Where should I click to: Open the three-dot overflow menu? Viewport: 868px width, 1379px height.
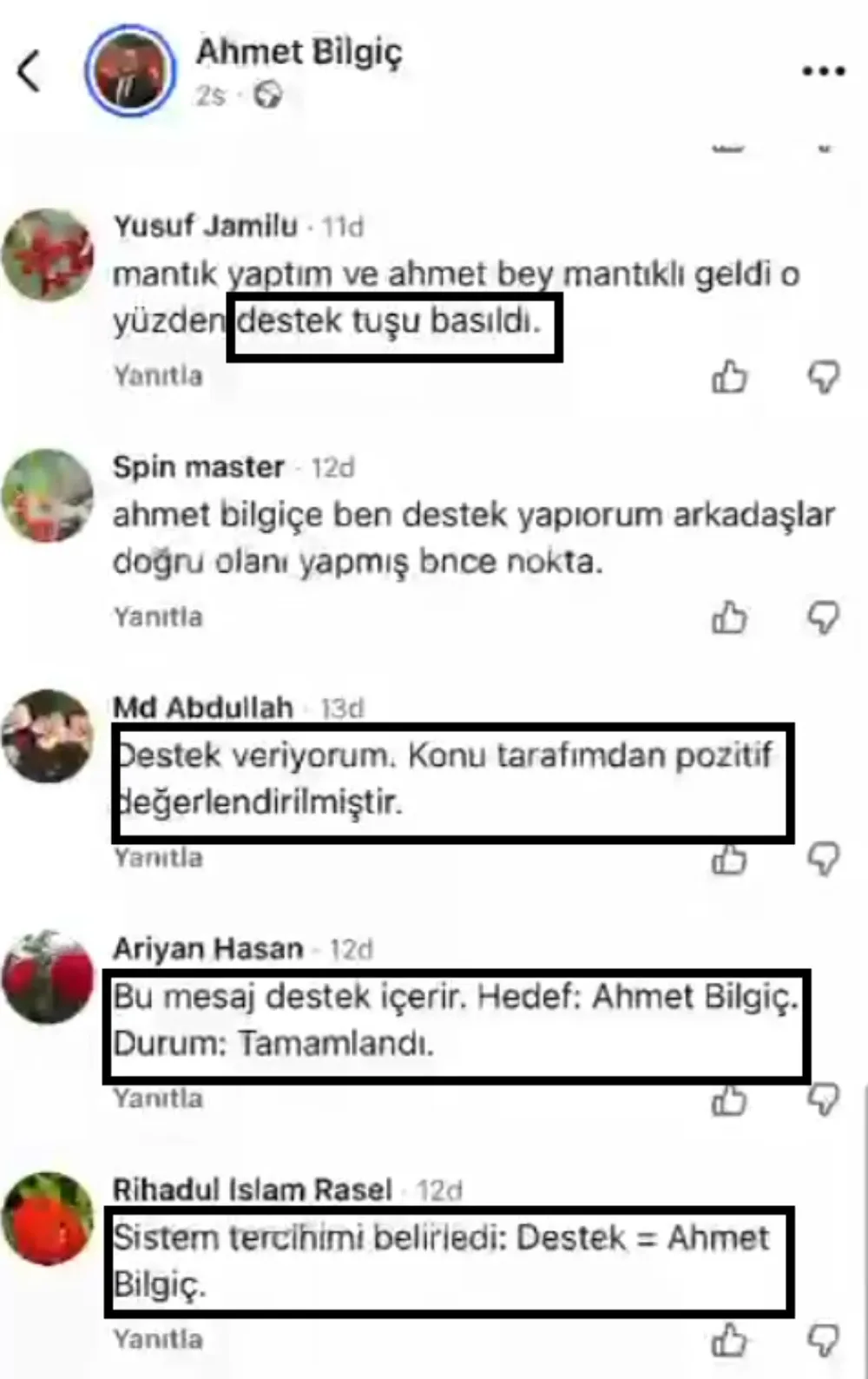[823, 71]
